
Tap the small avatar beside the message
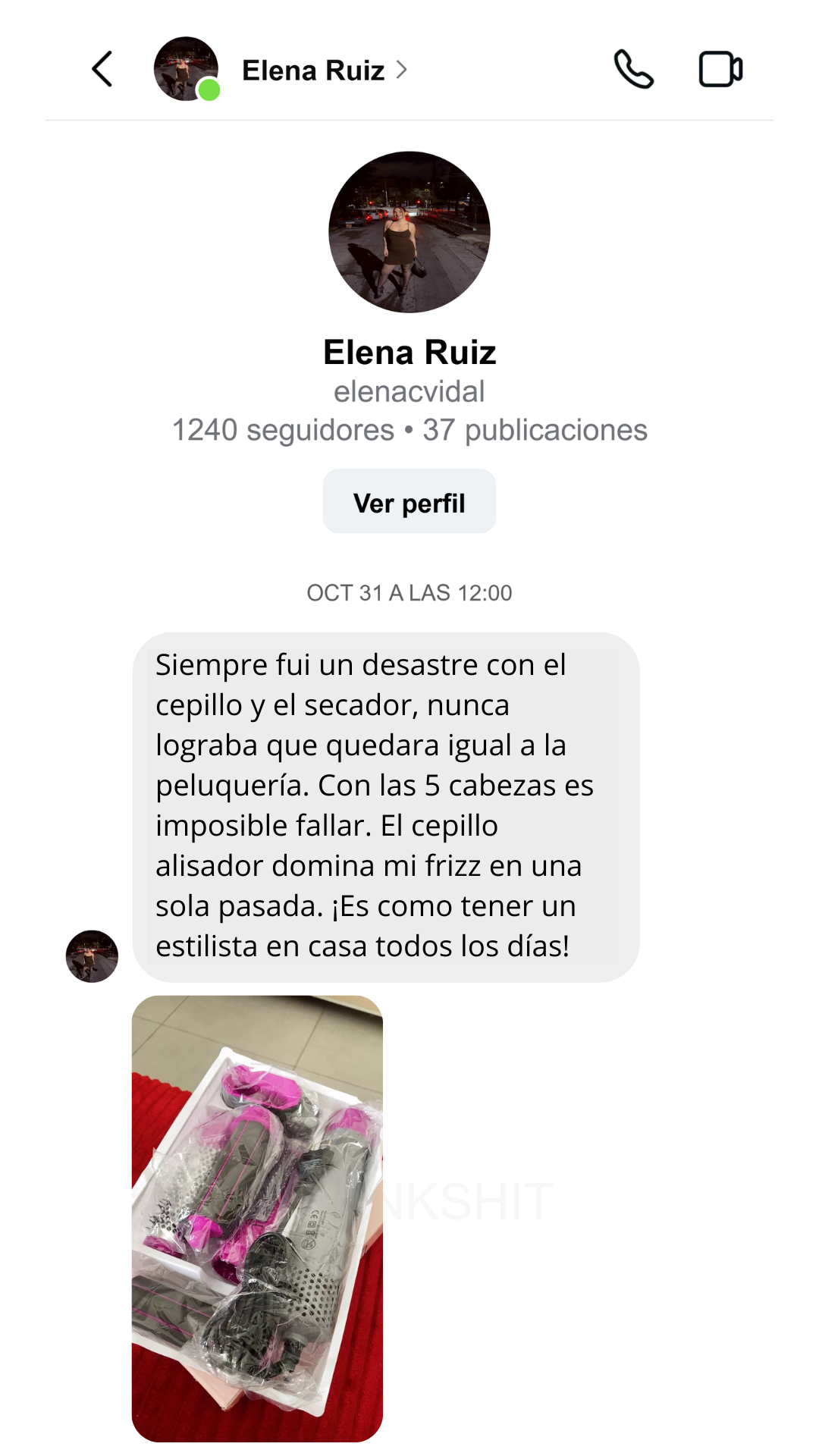coord(92,956)
